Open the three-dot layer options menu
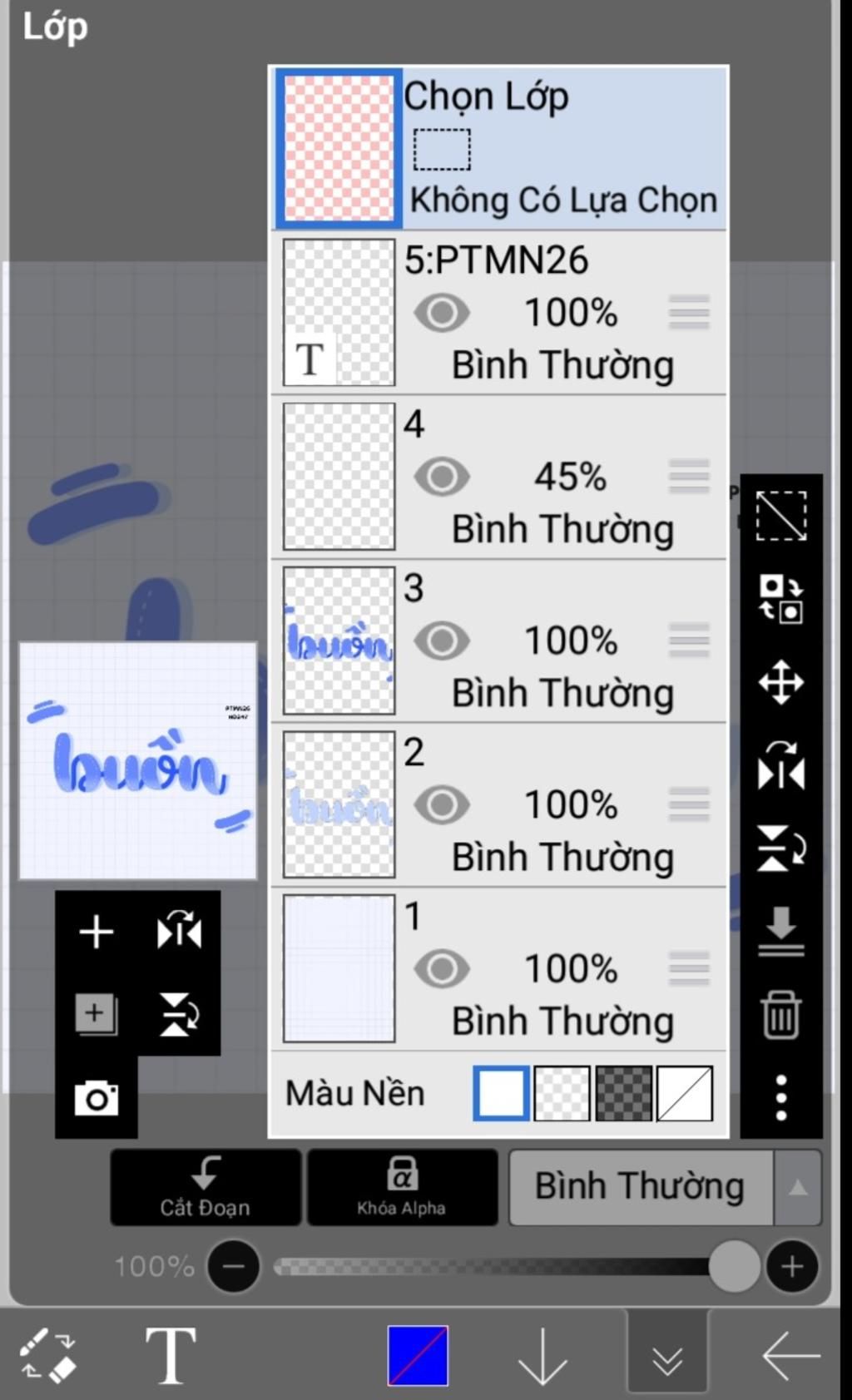Image resolution: width=852 pixels, height=1400 pixels. coord(780,1097)
